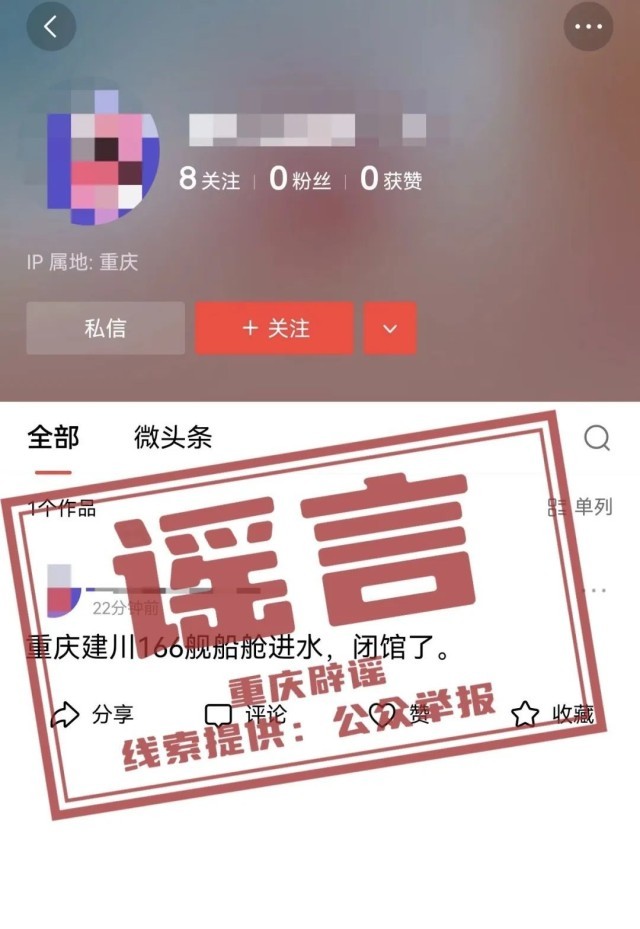Send a private message via 私信
Image resolution: width=640 pixels, height=929 pixels.
pos(105,328)
